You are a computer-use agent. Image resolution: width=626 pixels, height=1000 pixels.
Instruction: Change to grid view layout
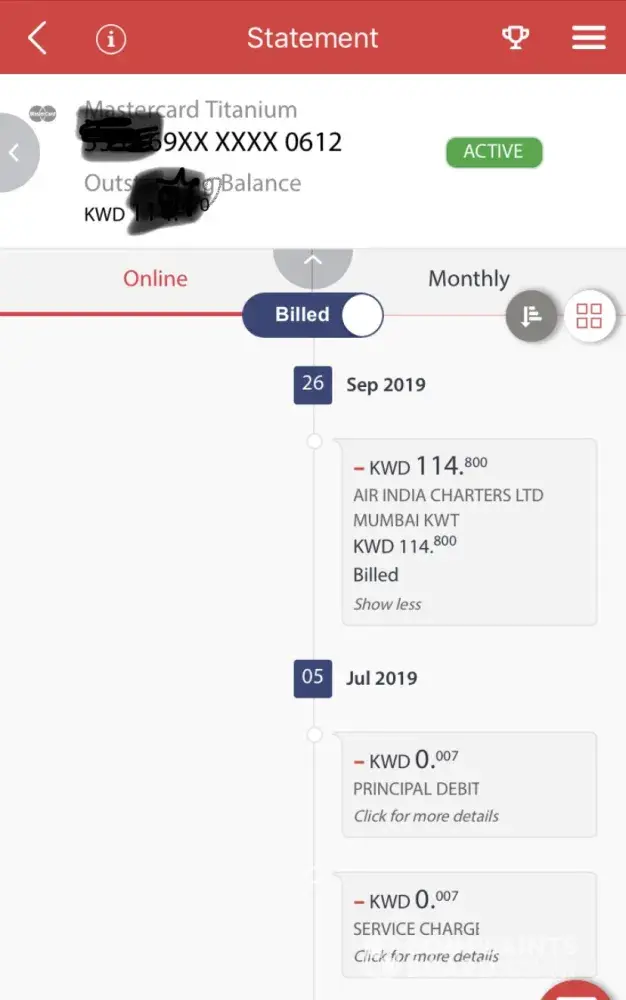[x=589, y=317]
